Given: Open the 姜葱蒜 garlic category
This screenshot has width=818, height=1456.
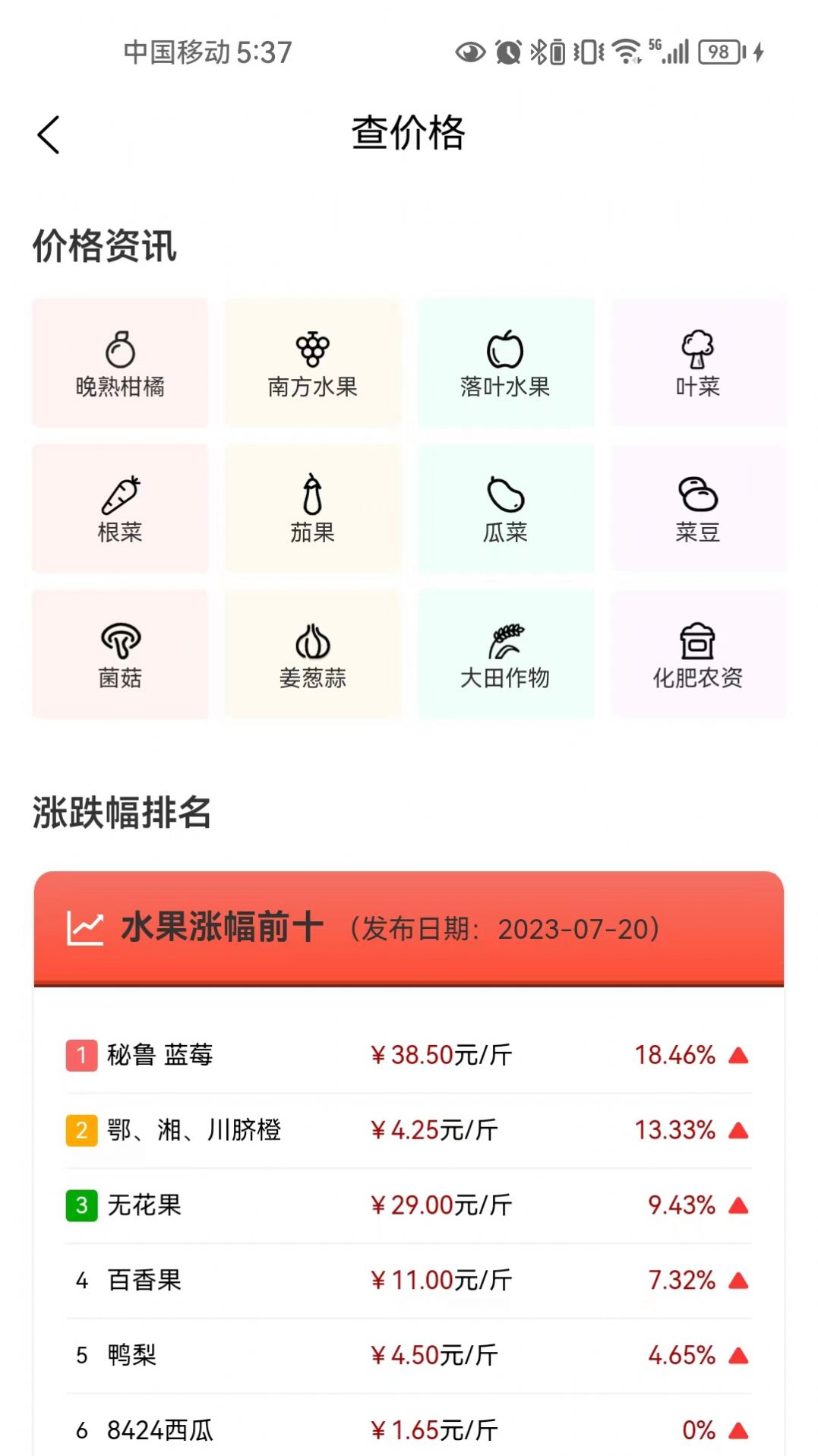Looking at the screenshot, I should tap(312, 655).
